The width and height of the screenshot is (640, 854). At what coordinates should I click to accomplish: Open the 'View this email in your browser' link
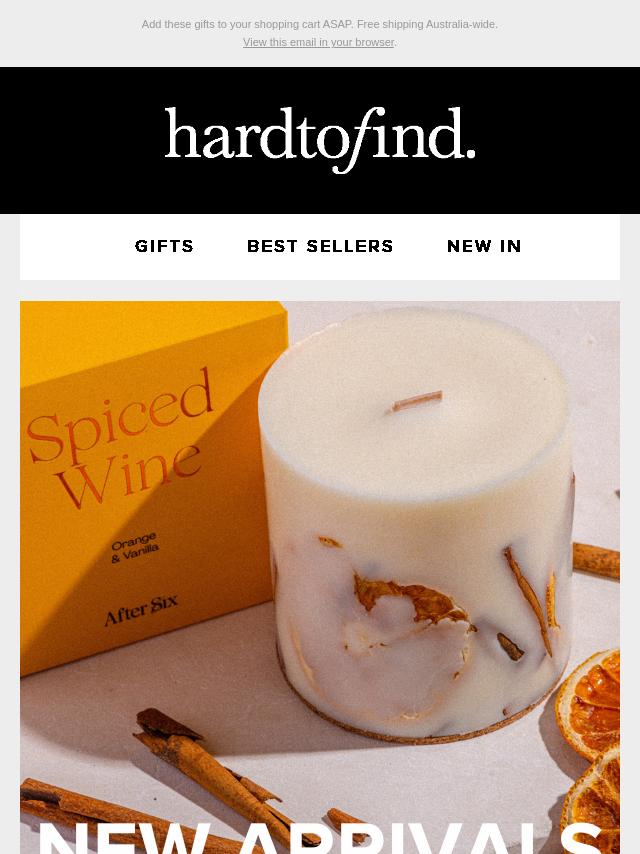pyautogui.click(x=318, y=42)
